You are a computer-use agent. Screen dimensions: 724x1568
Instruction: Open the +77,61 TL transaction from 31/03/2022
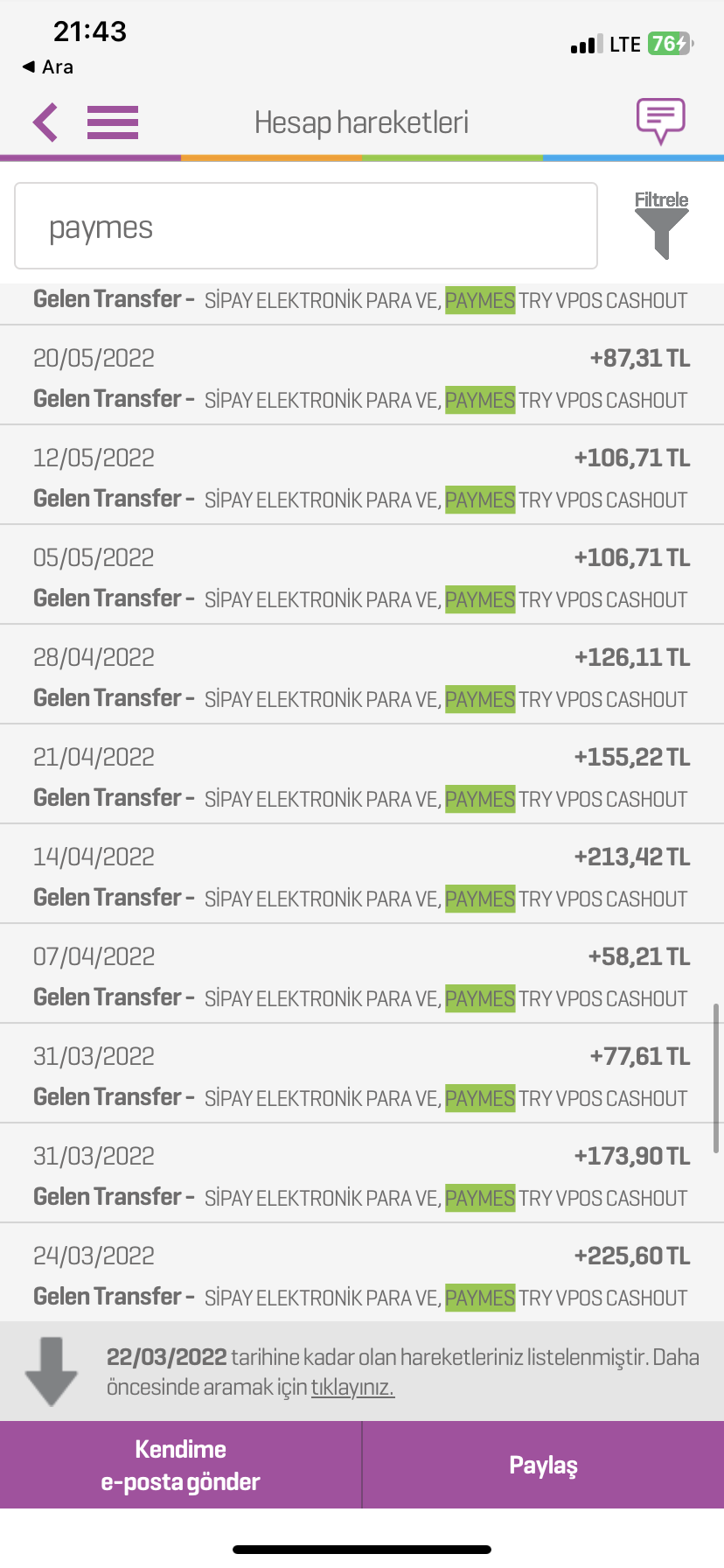pos(362,1074)
